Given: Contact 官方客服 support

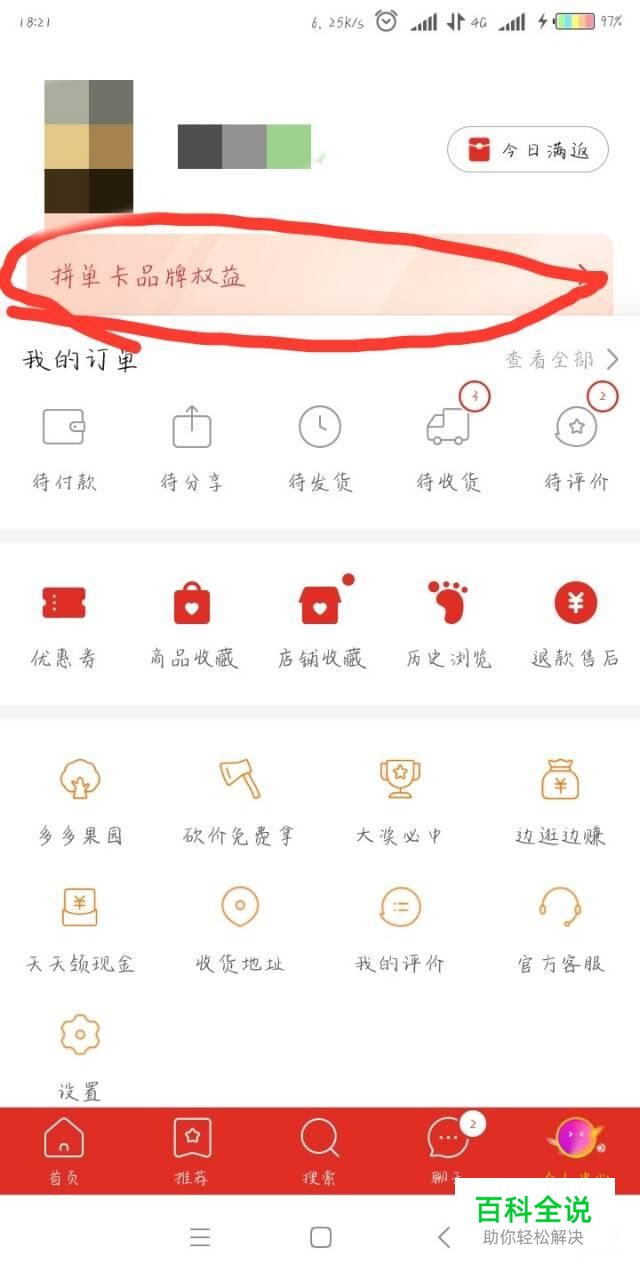Looking at the screenshot, I should pos(560,931).
